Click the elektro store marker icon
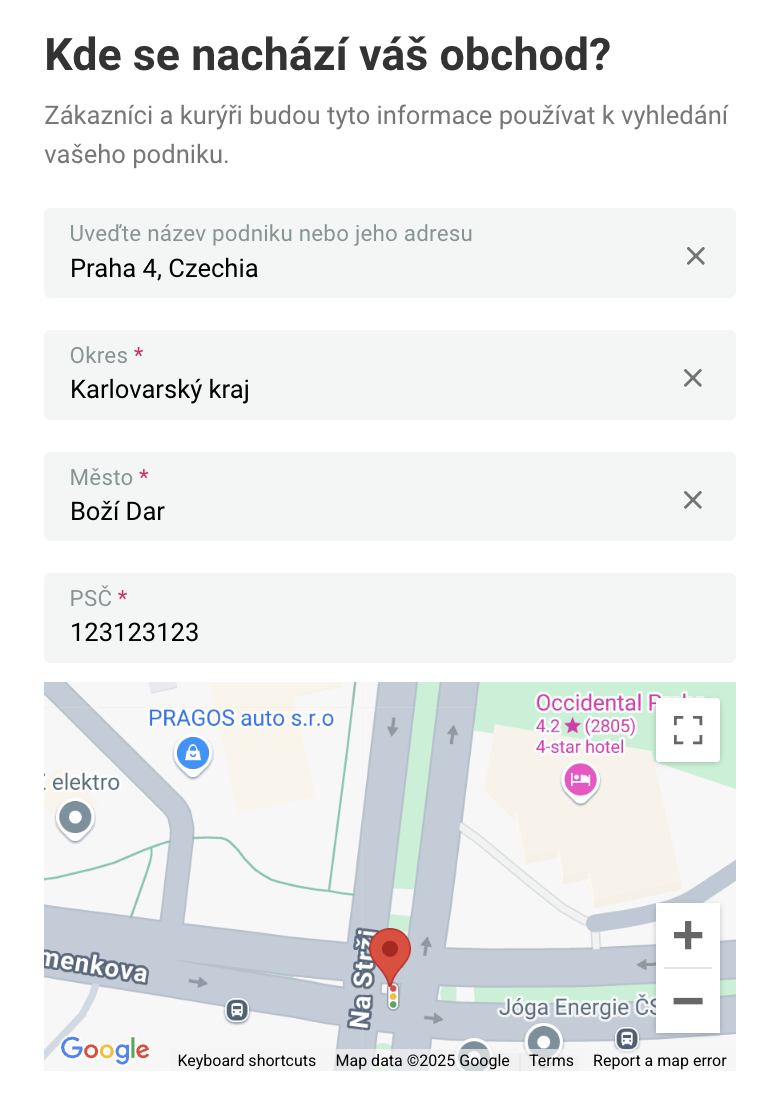 tap(75, 819)
